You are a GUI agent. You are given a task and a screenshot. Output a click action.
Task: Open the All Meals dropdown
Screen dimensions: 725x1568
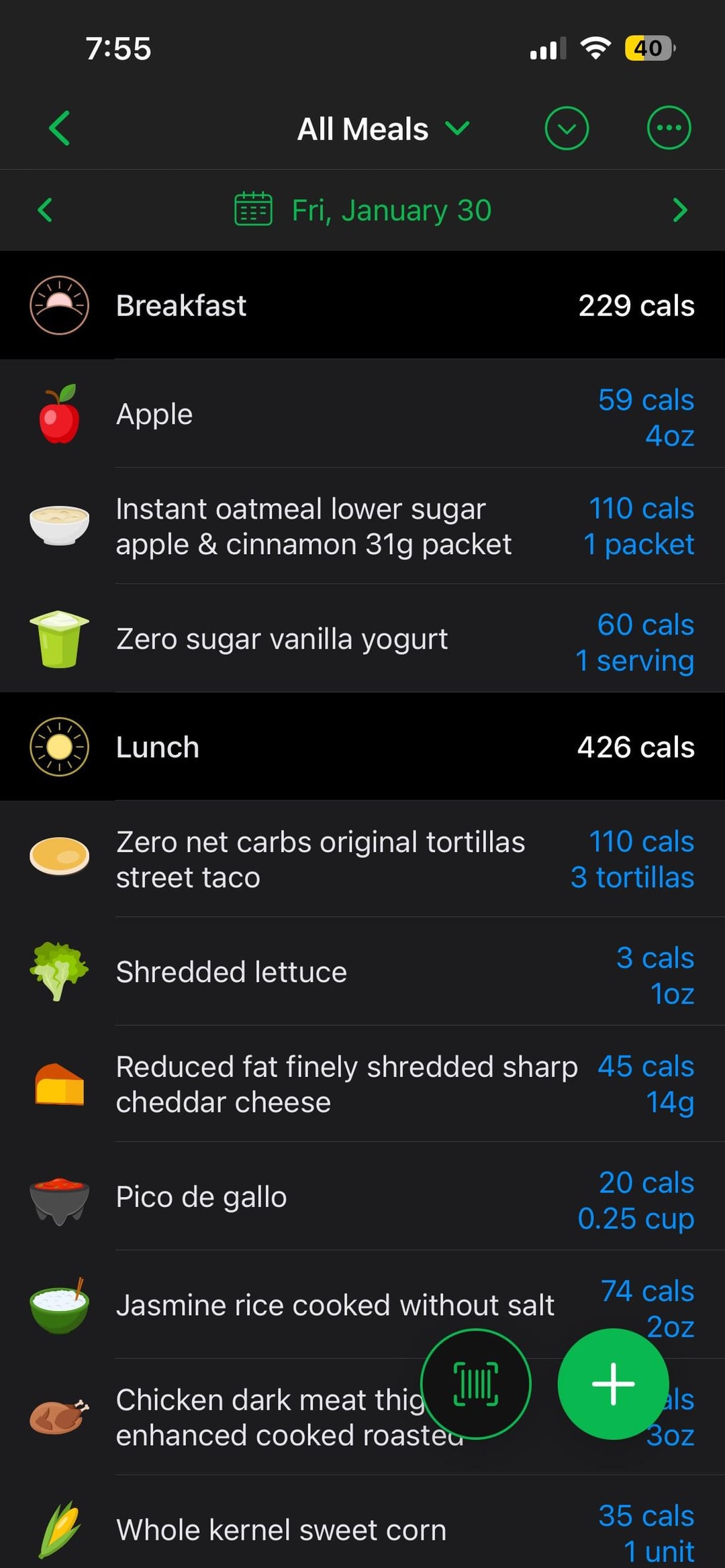pos(383,129)
